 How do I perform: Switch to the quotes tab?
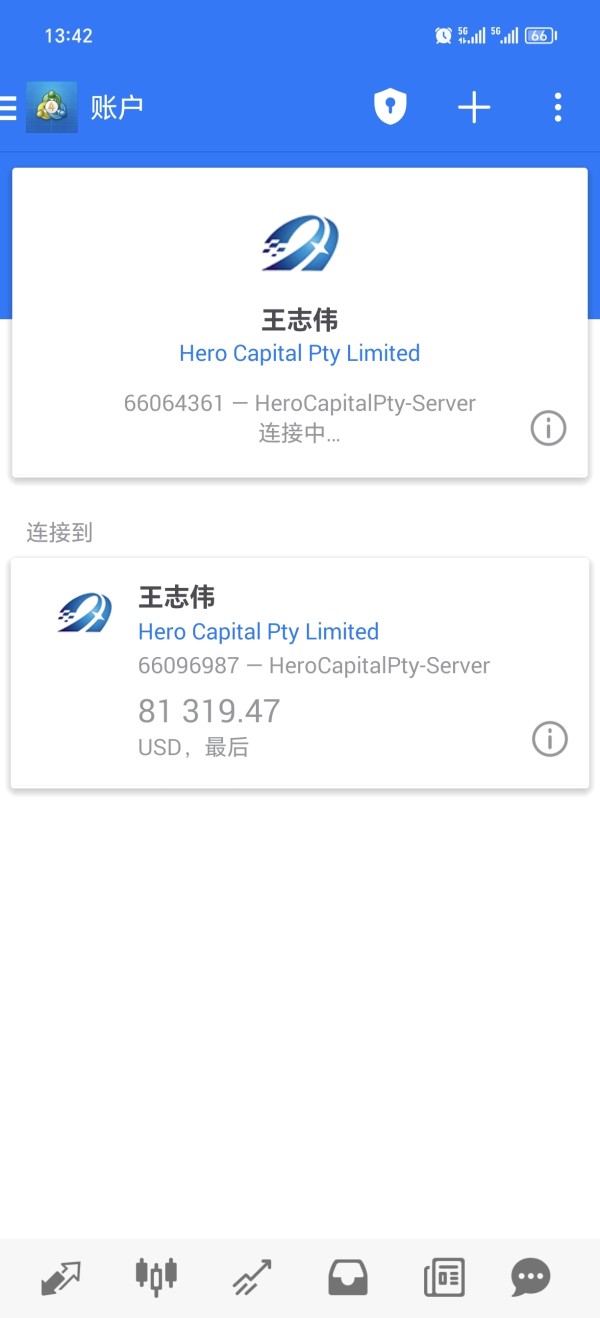pyautogui.click(x=61, y=1277)
